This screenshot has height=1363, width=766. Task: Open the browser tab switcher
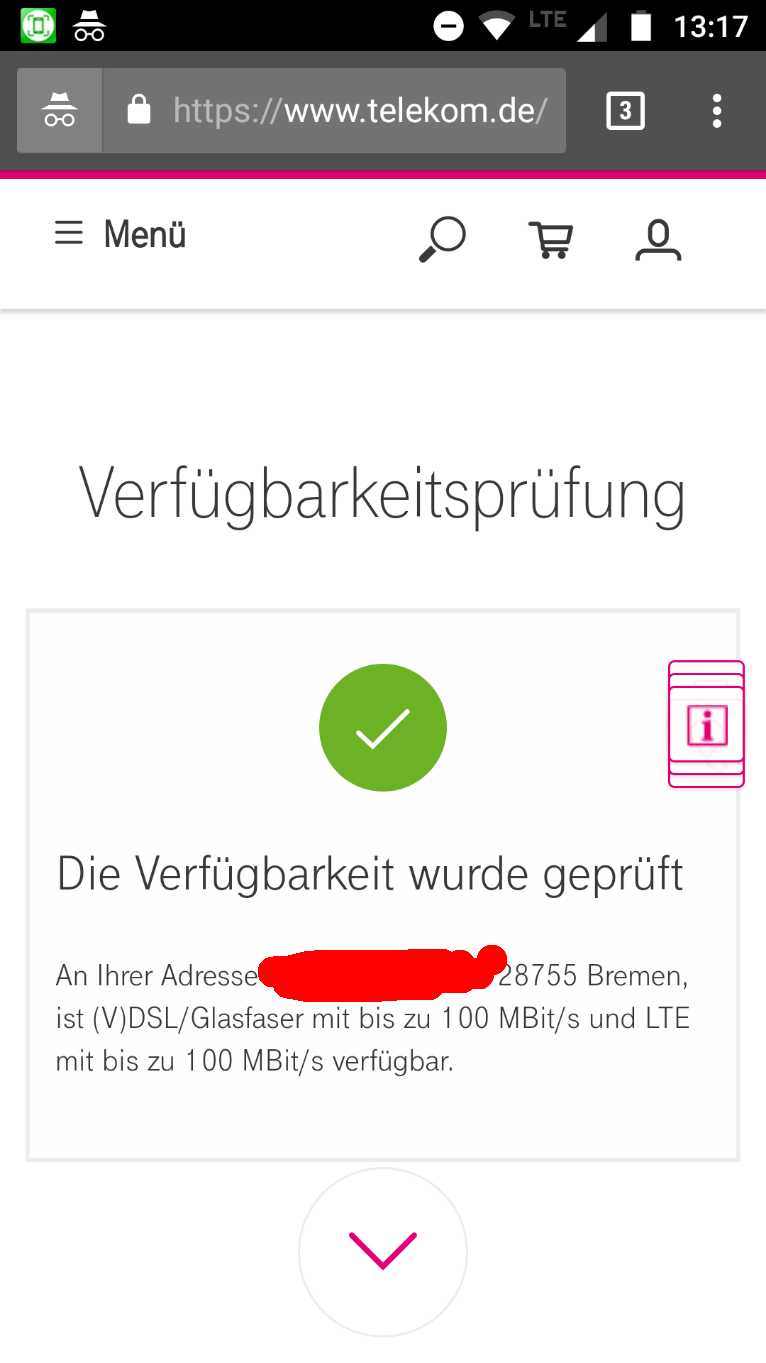tap(625, 110)
